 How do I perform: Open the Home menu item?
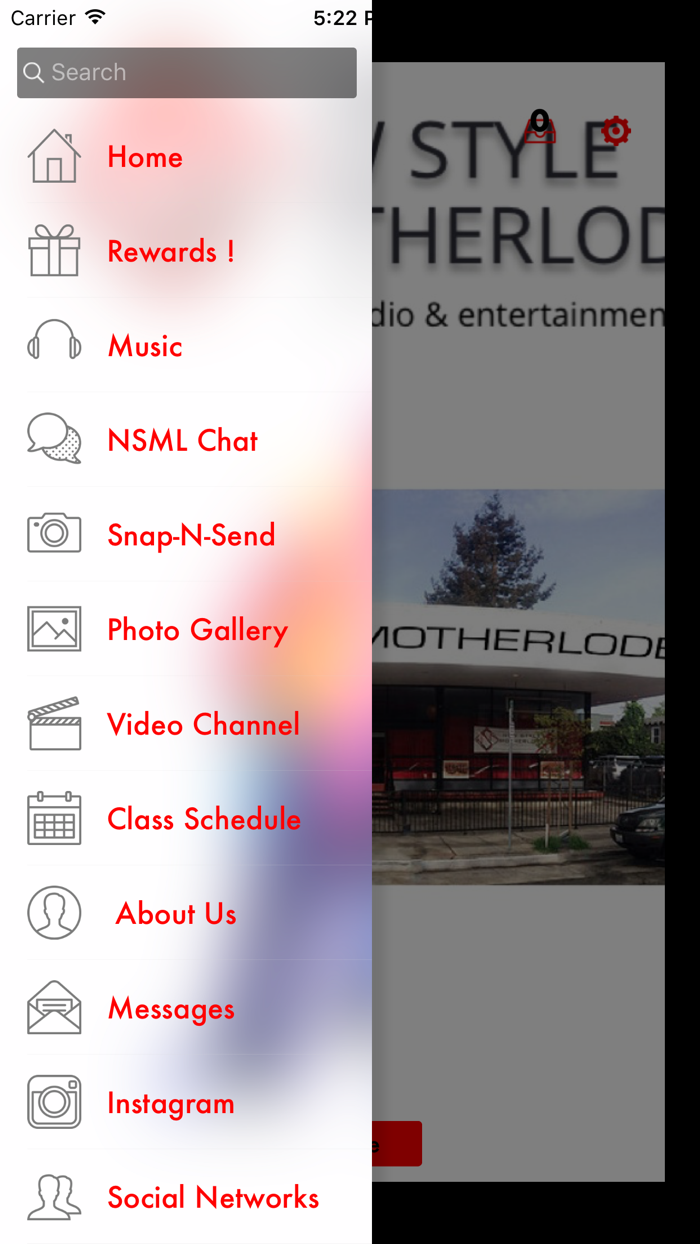pos(186,157)
